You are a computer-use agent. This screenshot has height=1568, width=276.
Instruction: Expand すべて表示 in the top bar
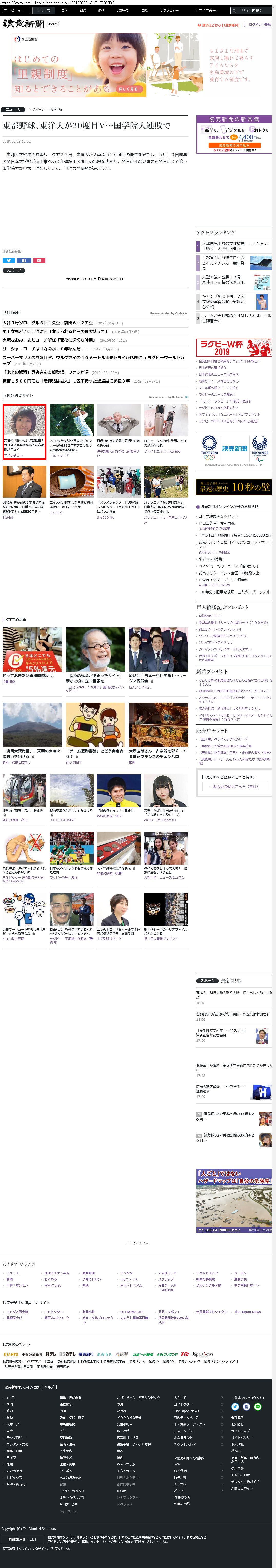tap(205, 10)
